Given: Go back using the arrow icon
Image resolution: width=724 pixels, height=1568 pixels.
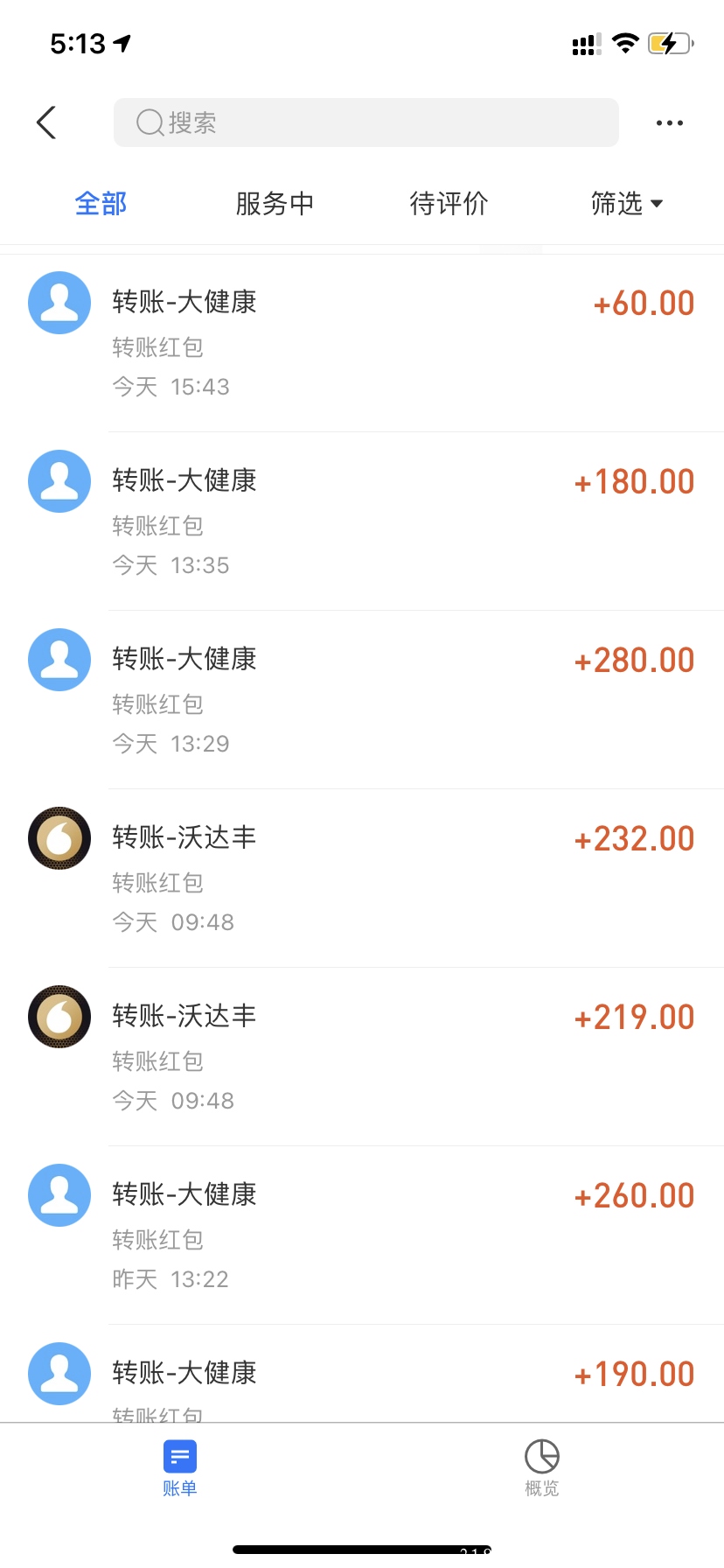Looking at the screenshot, I should pos(47,122).
